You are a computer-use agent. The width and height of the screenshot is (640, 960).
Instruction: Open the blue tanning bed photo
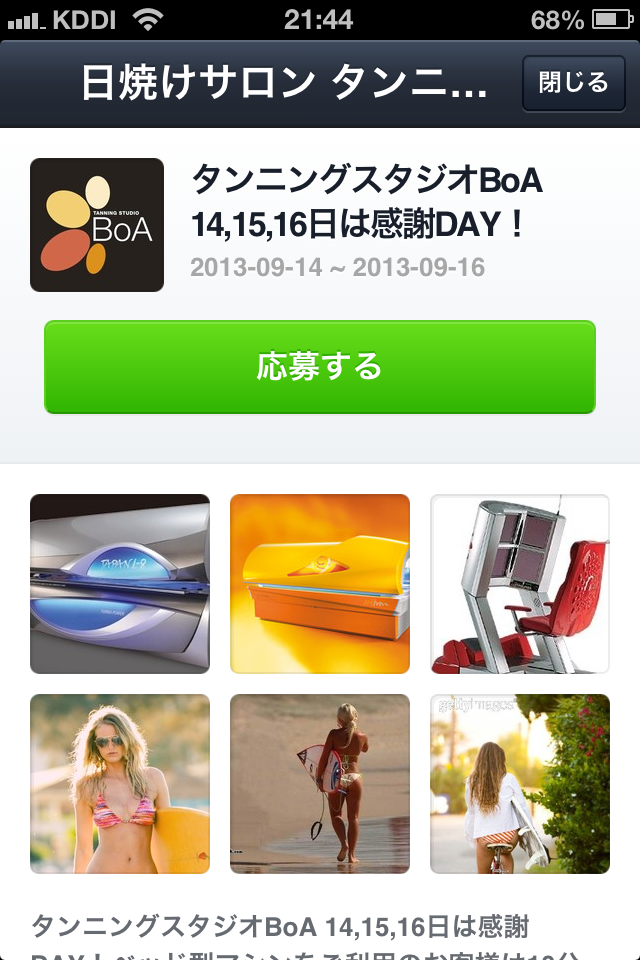pyautogui.click(x=120, y=584)
